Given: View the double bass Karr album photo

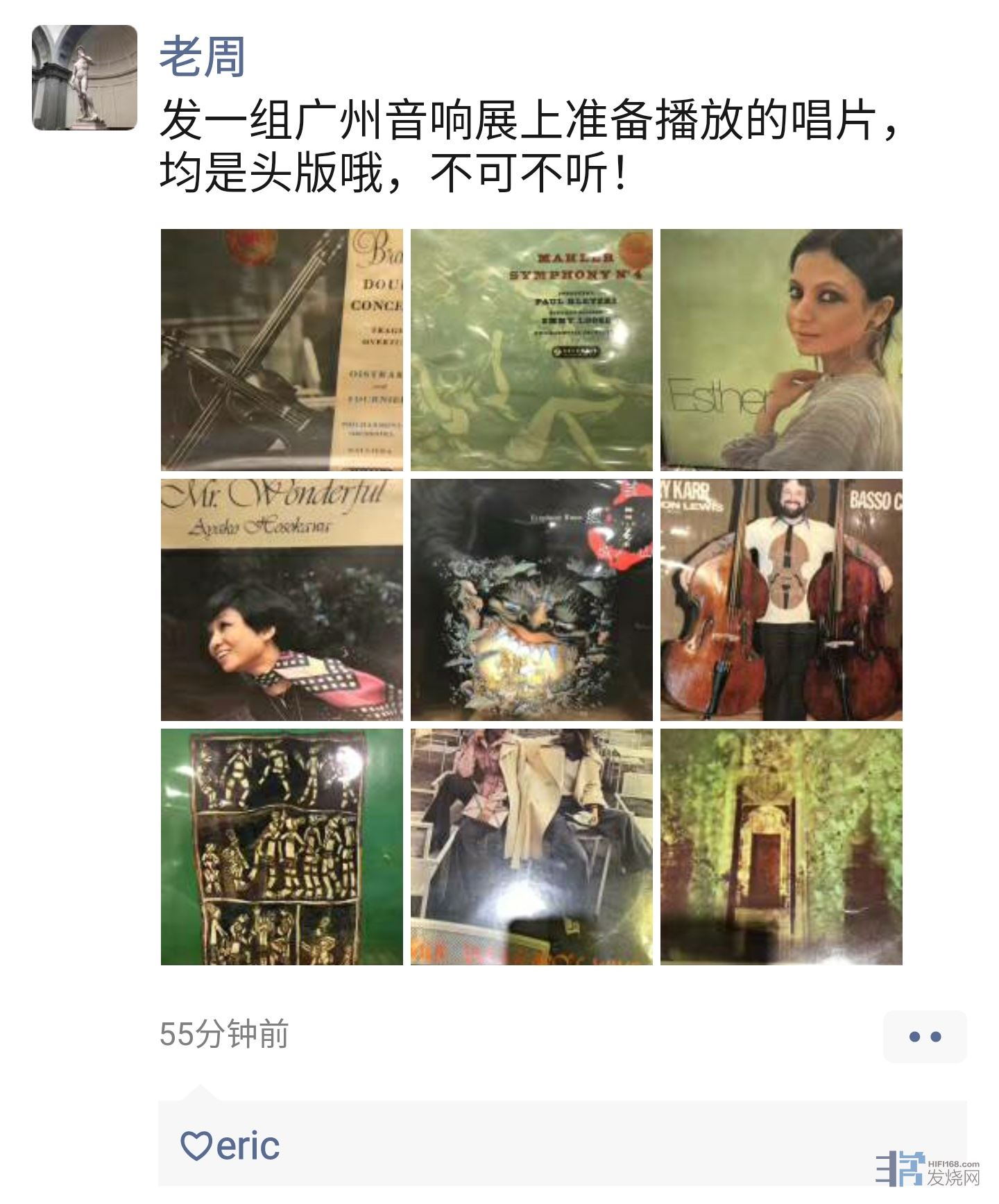Looking at the screenshot, I should pos(781,600).
